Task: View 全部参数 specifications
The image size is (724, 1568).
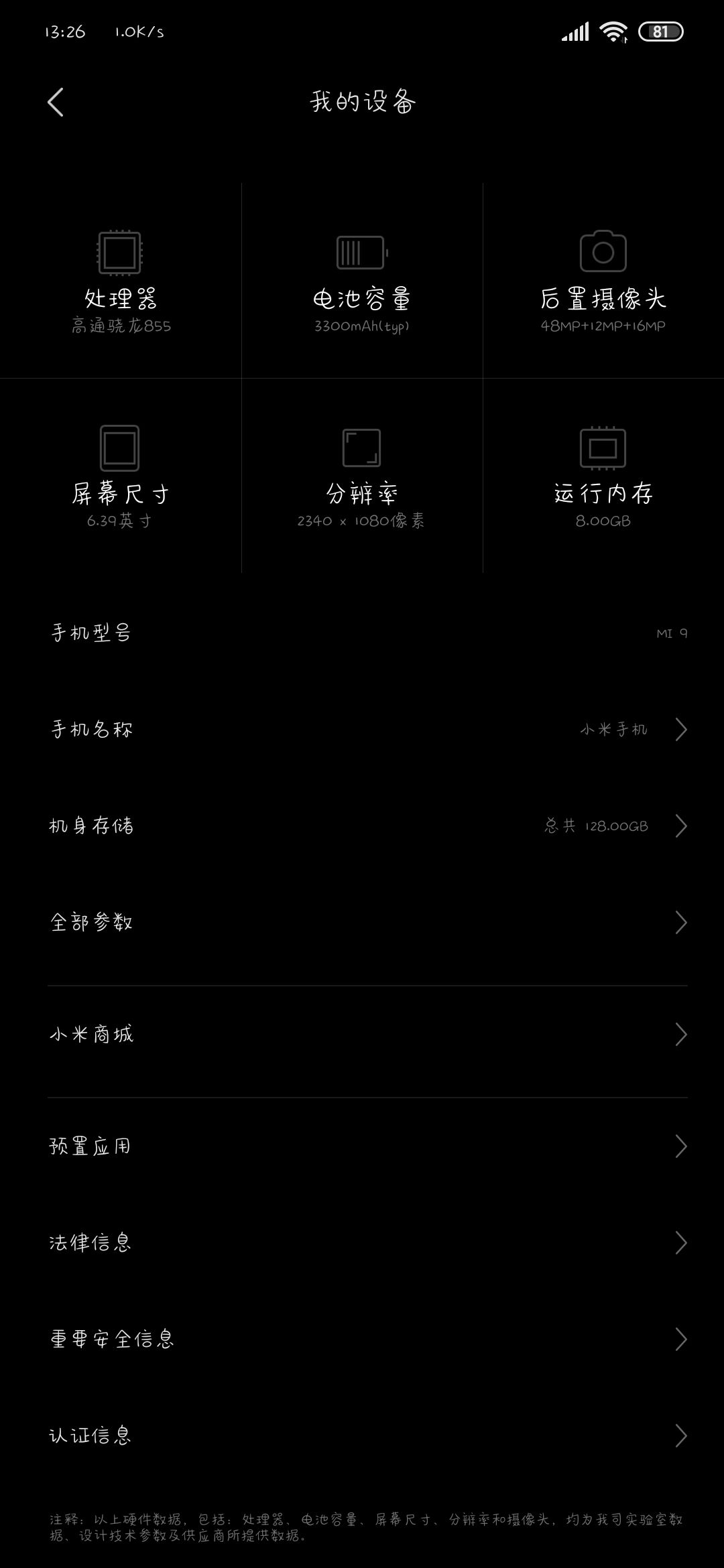Action: coord(362,922)
